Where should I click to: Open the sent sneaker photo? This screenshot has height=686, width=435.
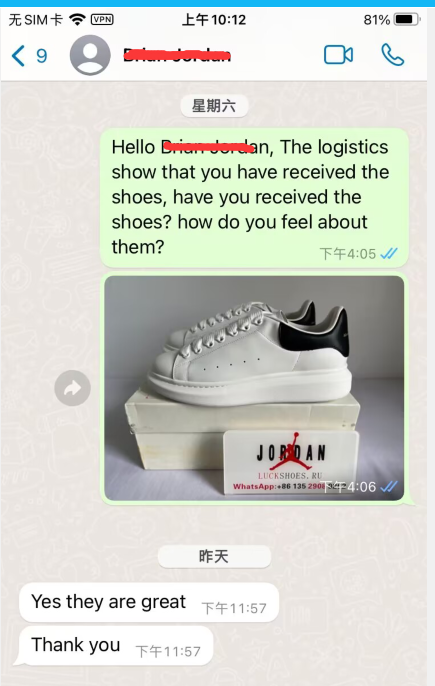(254, 388)
